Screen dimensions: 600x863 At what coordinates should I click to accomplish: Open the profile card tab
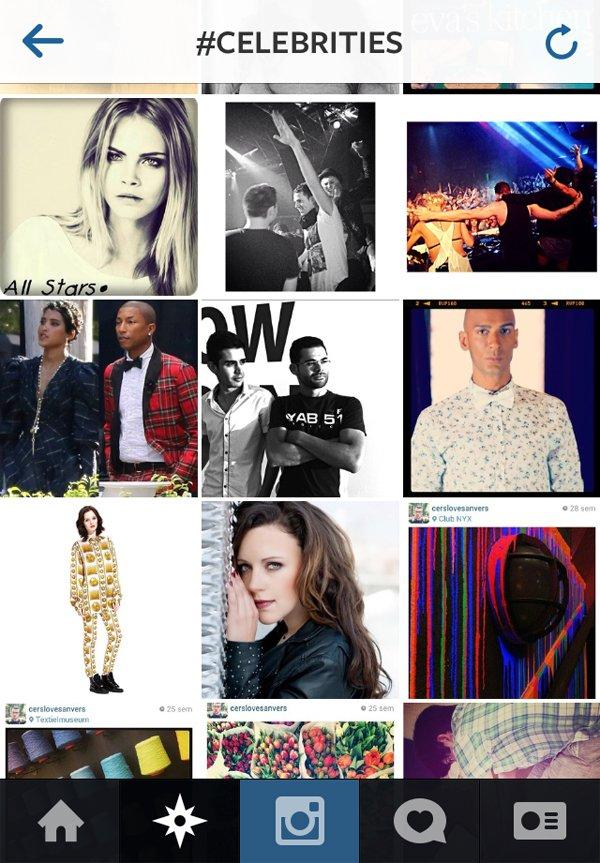coord(540,821)
